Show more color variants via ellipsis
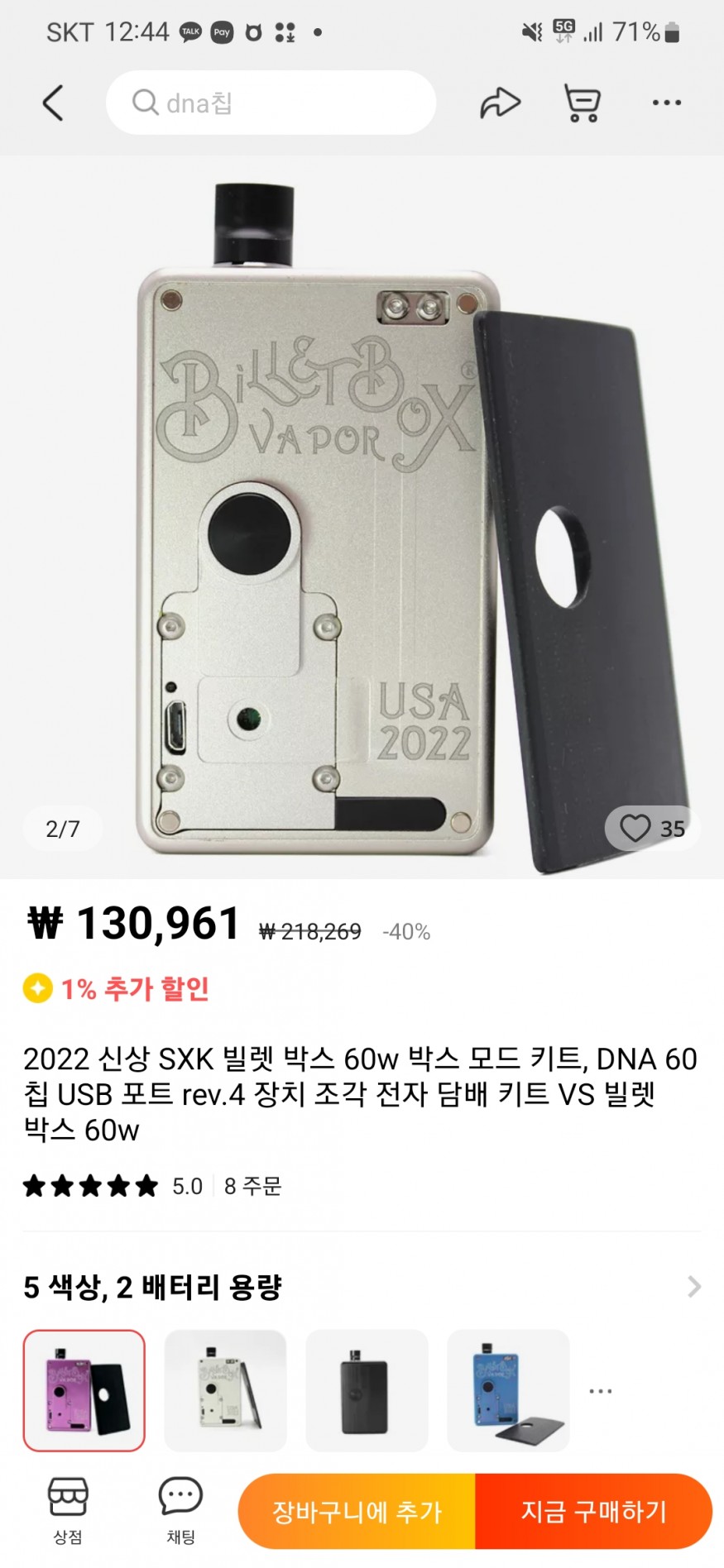The image size is (724, 1568). coord(601,1391)
